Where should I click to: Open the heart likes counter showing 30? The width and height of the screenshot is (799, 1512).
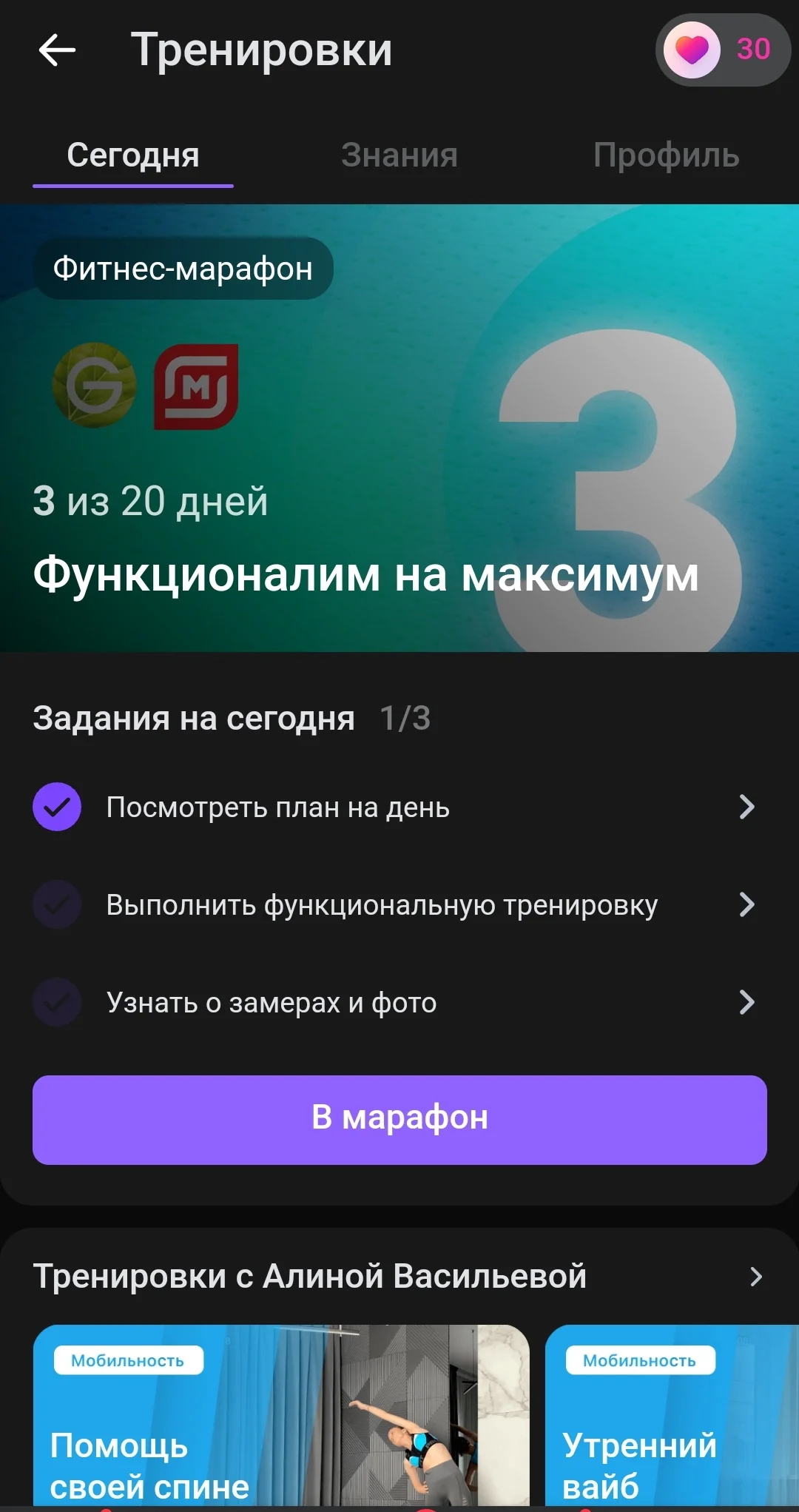coord(721,50)
